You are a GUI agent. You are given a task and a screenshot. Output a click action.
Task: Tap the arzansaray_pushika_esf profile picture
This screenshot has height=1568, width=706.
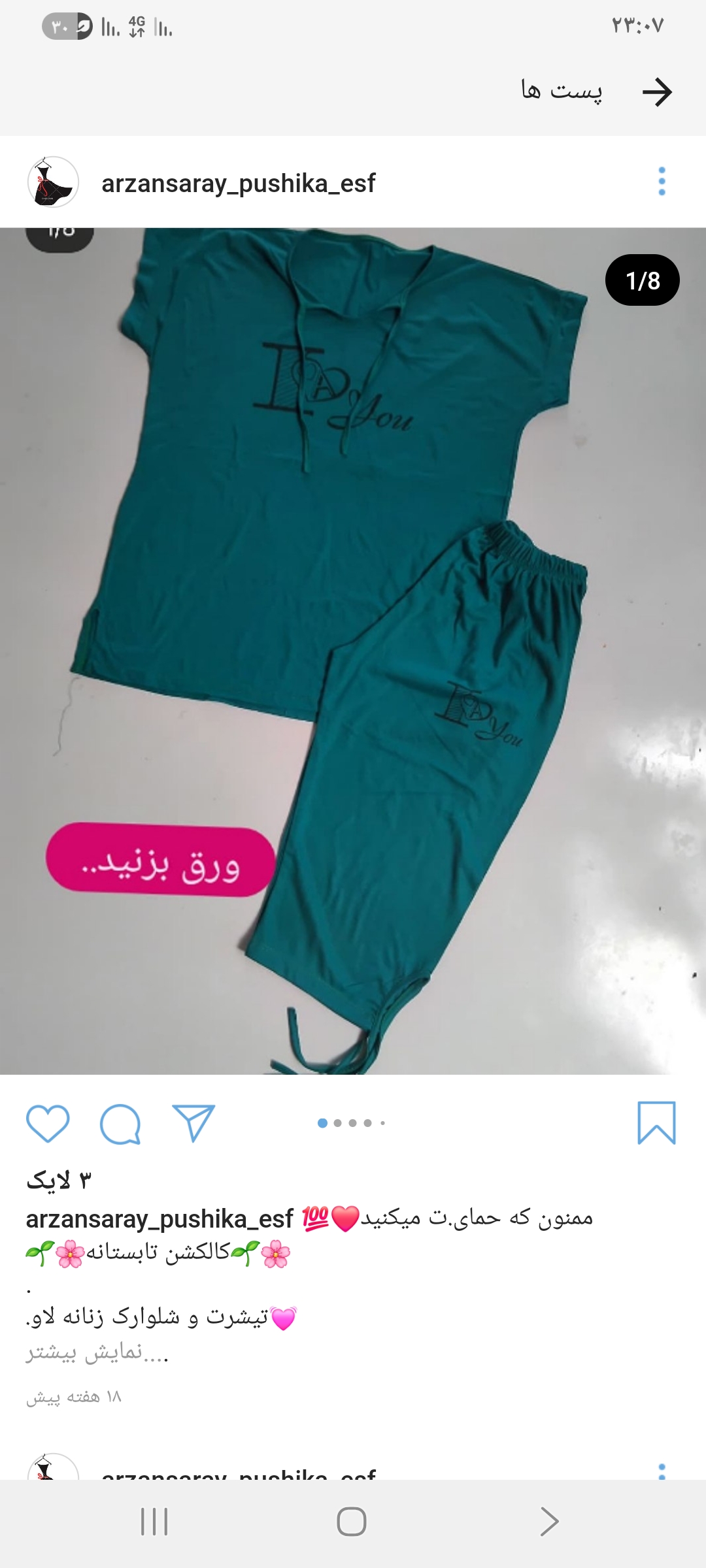tap(54, 182)
